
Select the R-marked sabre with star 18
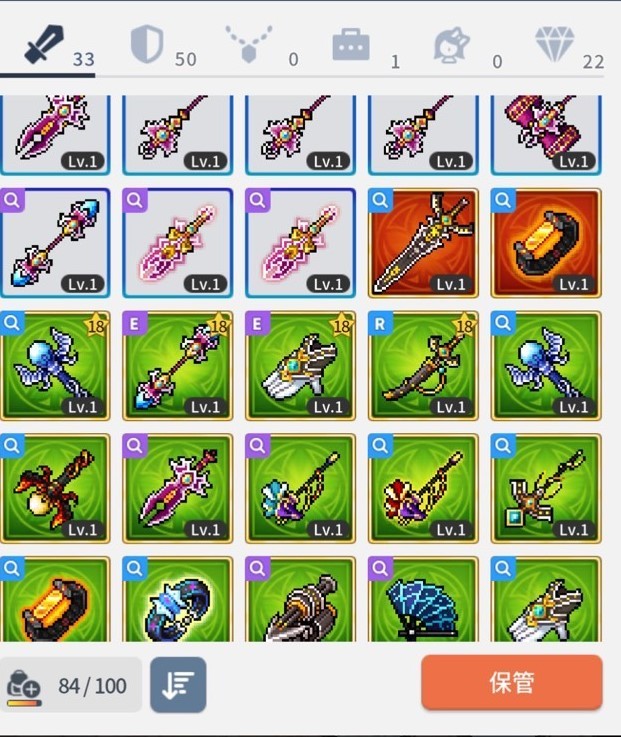tap(423, 366)
